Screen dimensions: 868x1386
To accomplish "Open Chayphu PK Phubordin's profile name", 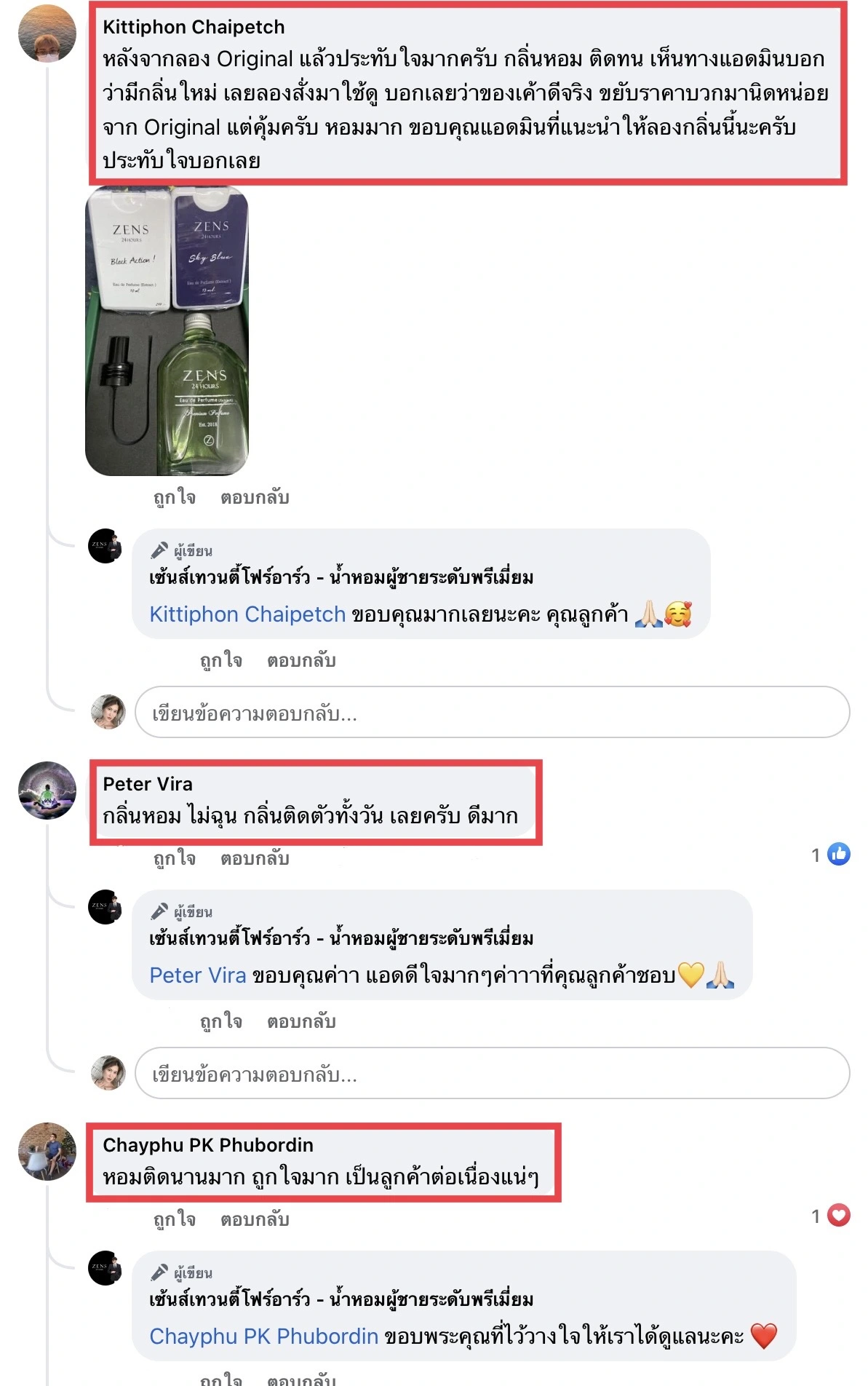I will tap(208, 1145).
